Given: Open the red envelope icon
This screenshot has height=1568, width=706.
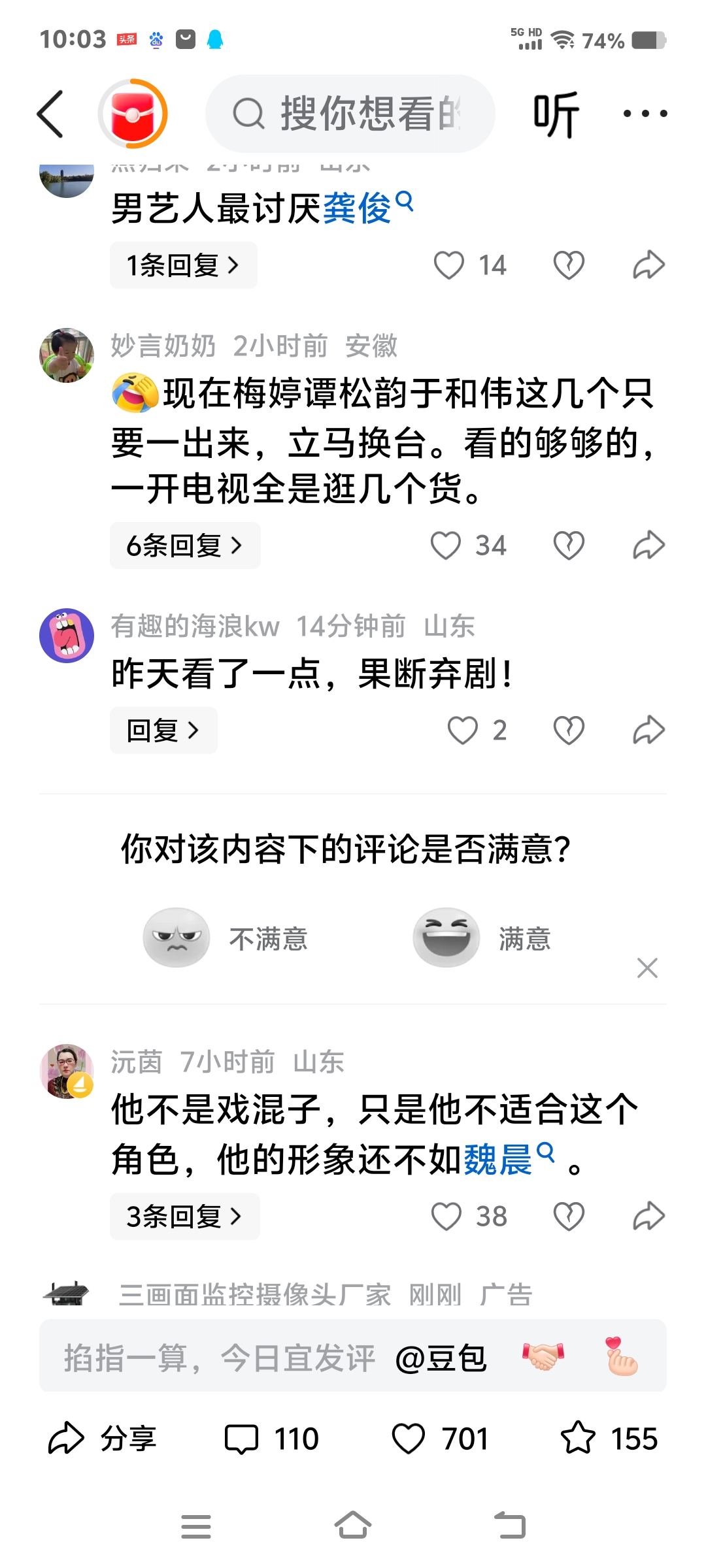Looking at the screenshot, I should coord(133,114).
